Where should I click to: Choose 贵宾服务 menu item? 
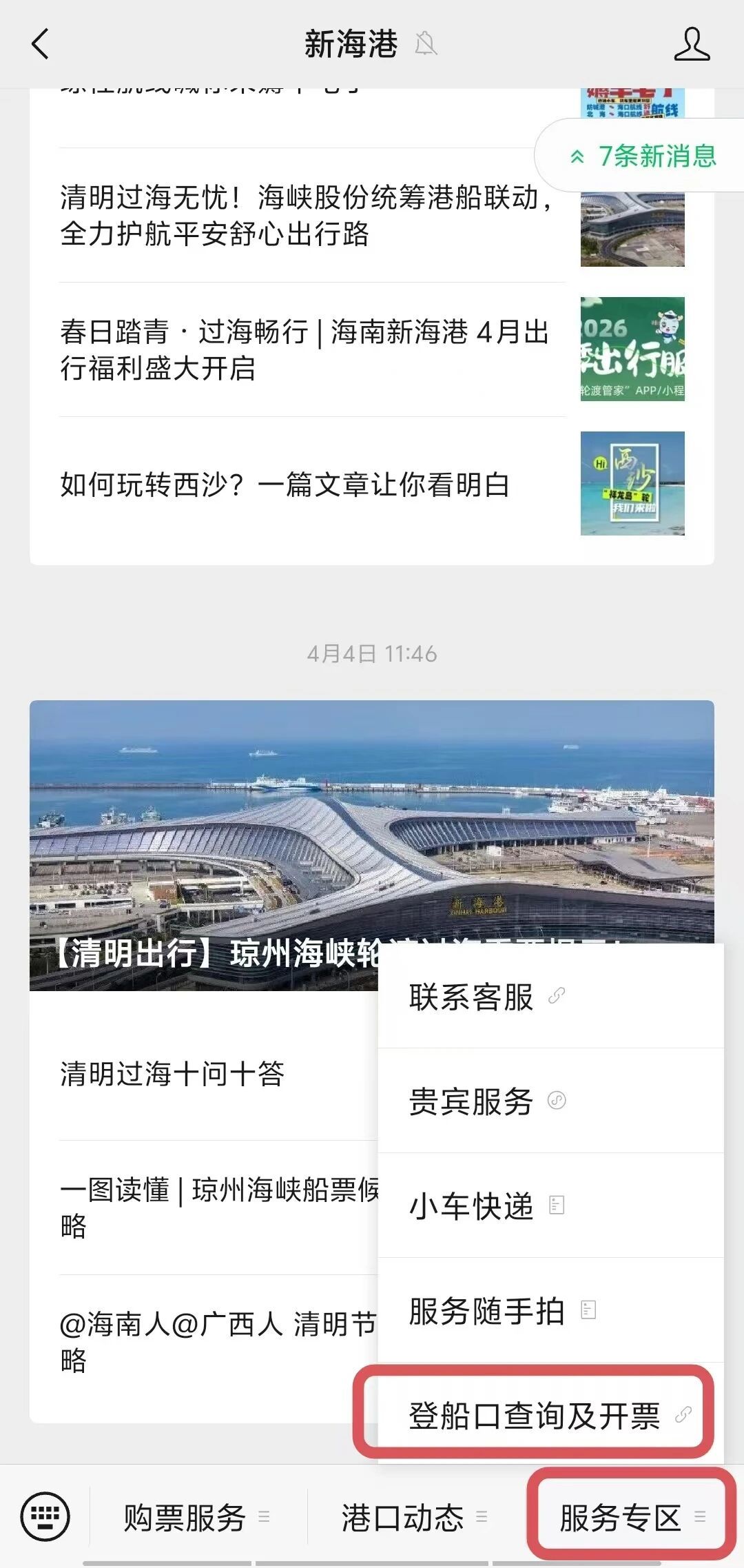(482, 1101)
